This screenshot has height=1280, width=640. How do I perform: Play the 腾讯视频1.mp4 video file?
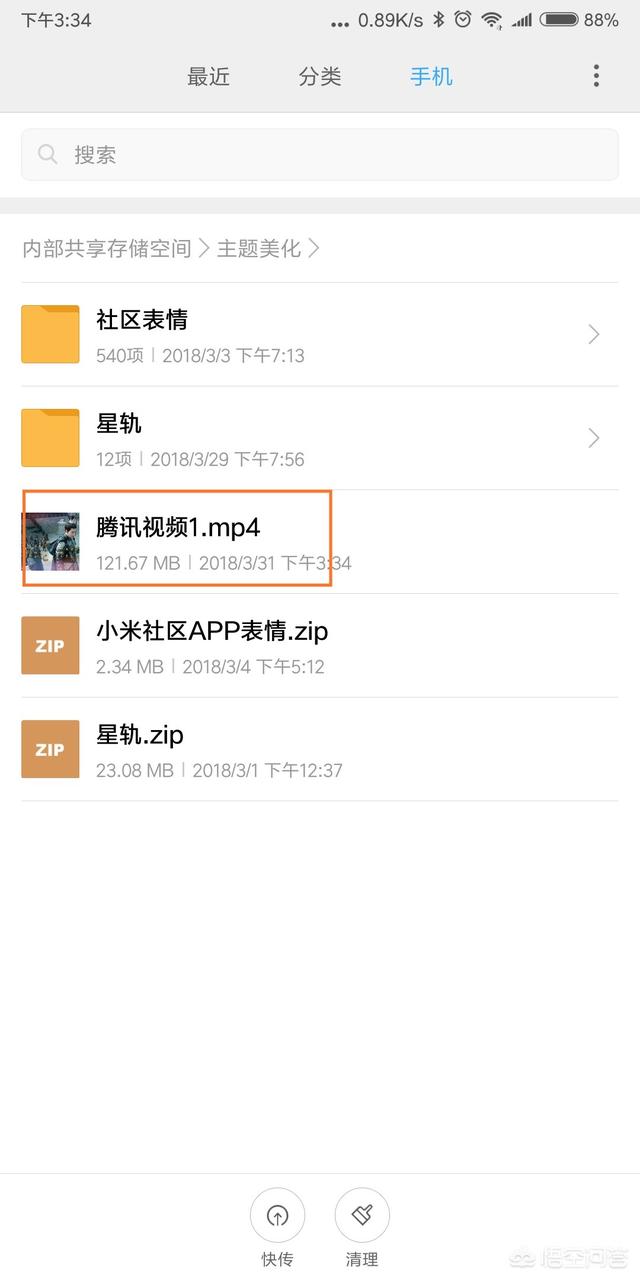coord(320,542)
